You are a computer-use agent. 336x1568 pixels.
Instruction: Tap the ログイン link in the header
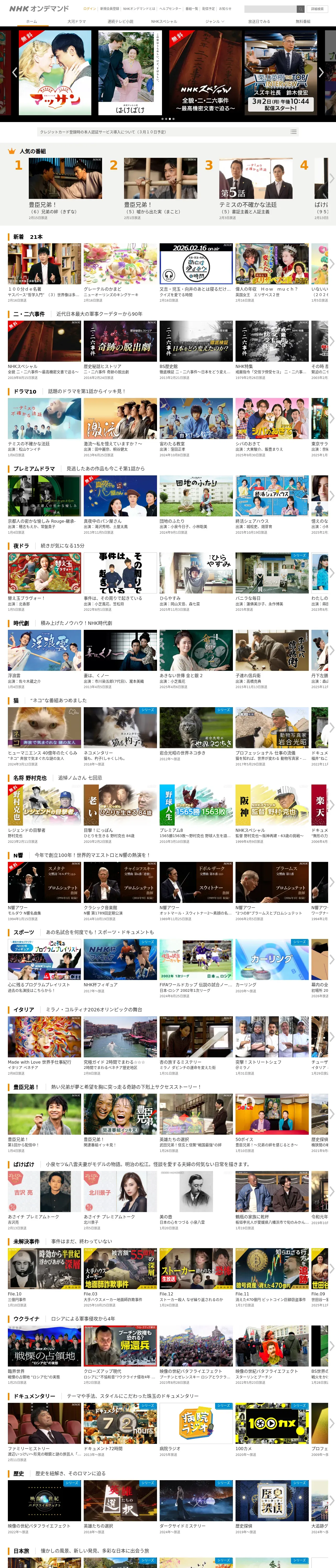coord(90,9)
